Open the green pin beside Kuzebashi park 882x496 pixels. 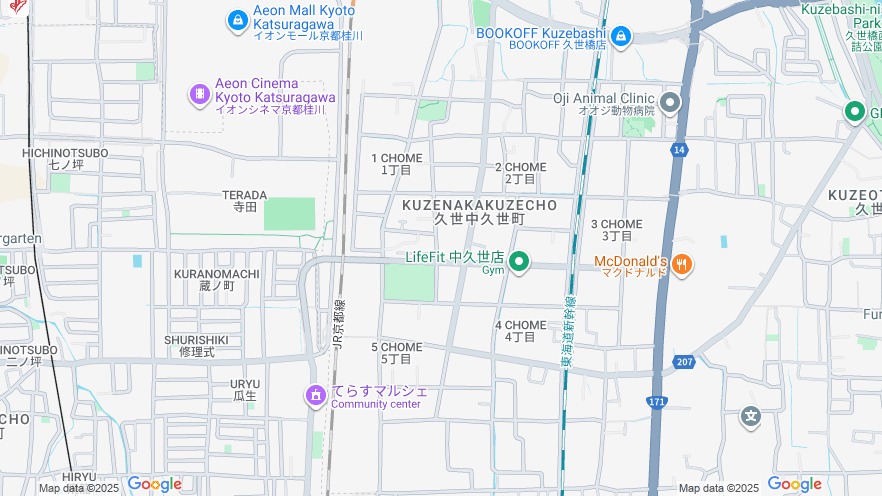pyautogui.click(x=855, y=112)
